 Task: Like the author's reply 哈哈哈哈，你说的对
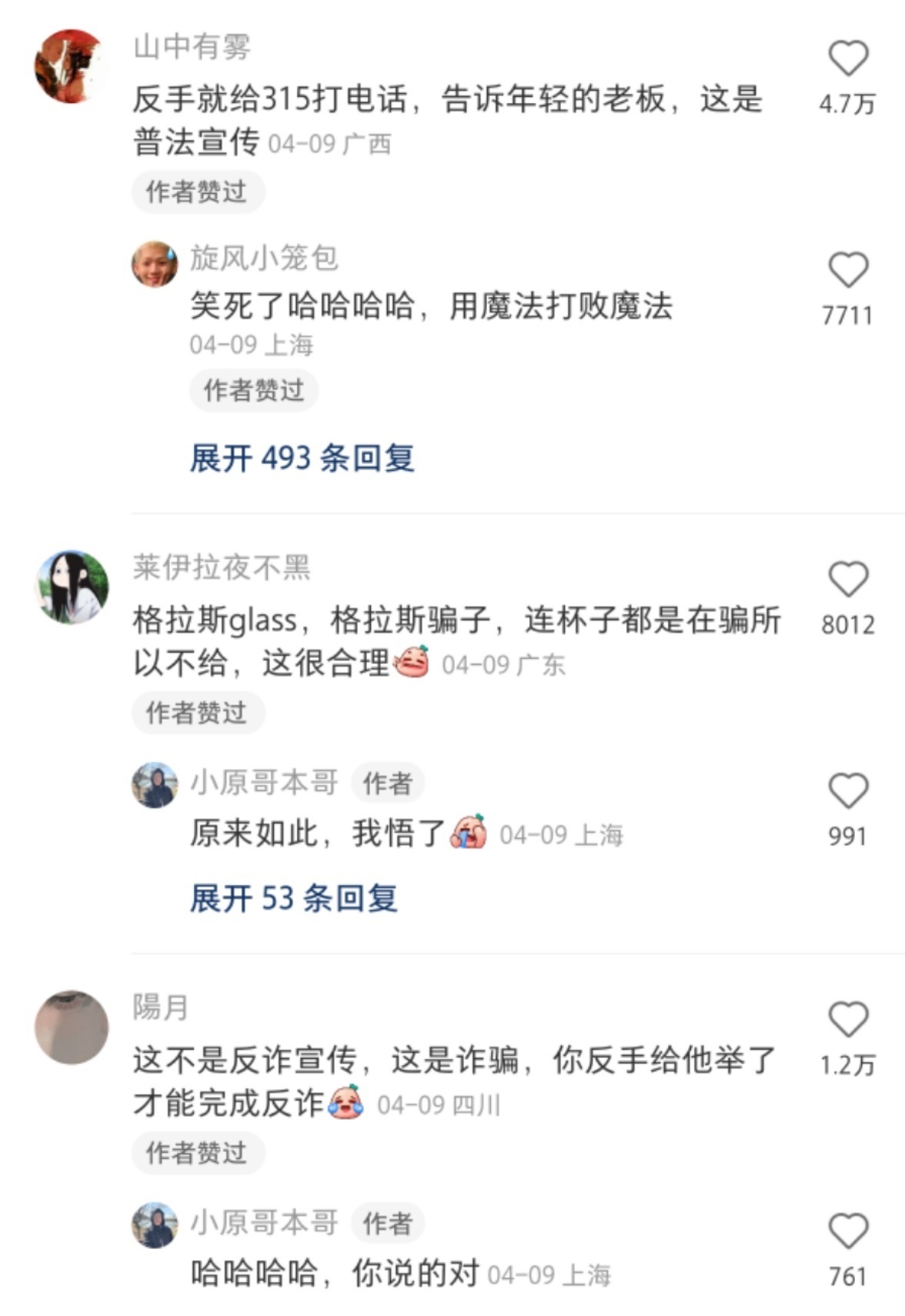pos(848,1231)
